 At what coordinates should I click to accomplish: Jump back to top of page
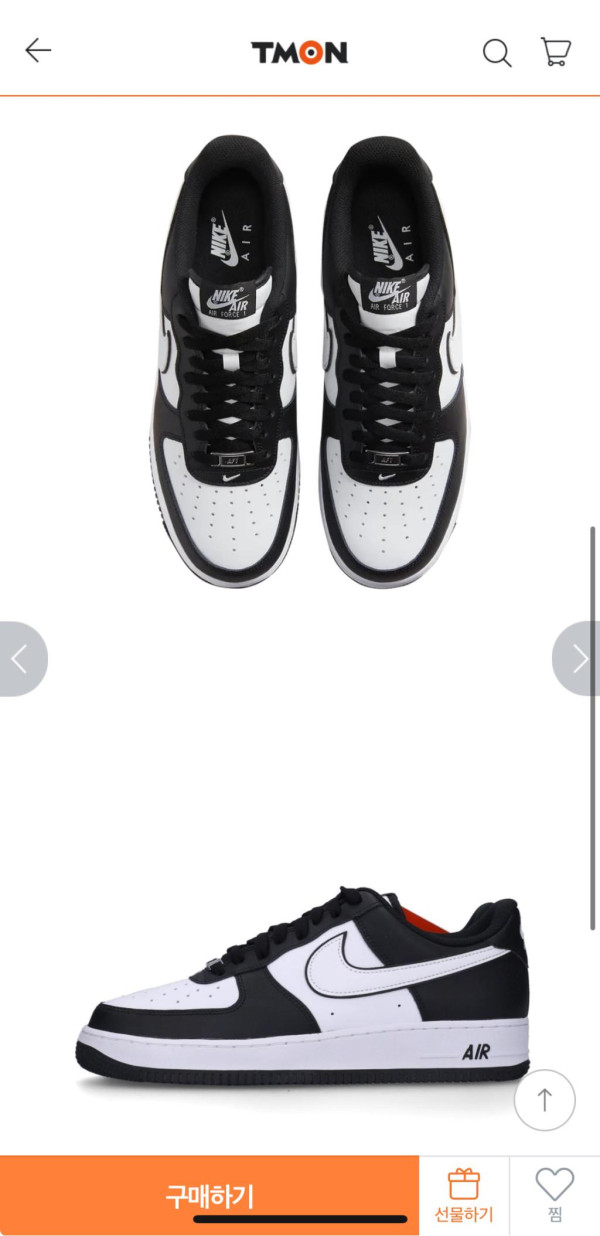(x=545, y=1100)
